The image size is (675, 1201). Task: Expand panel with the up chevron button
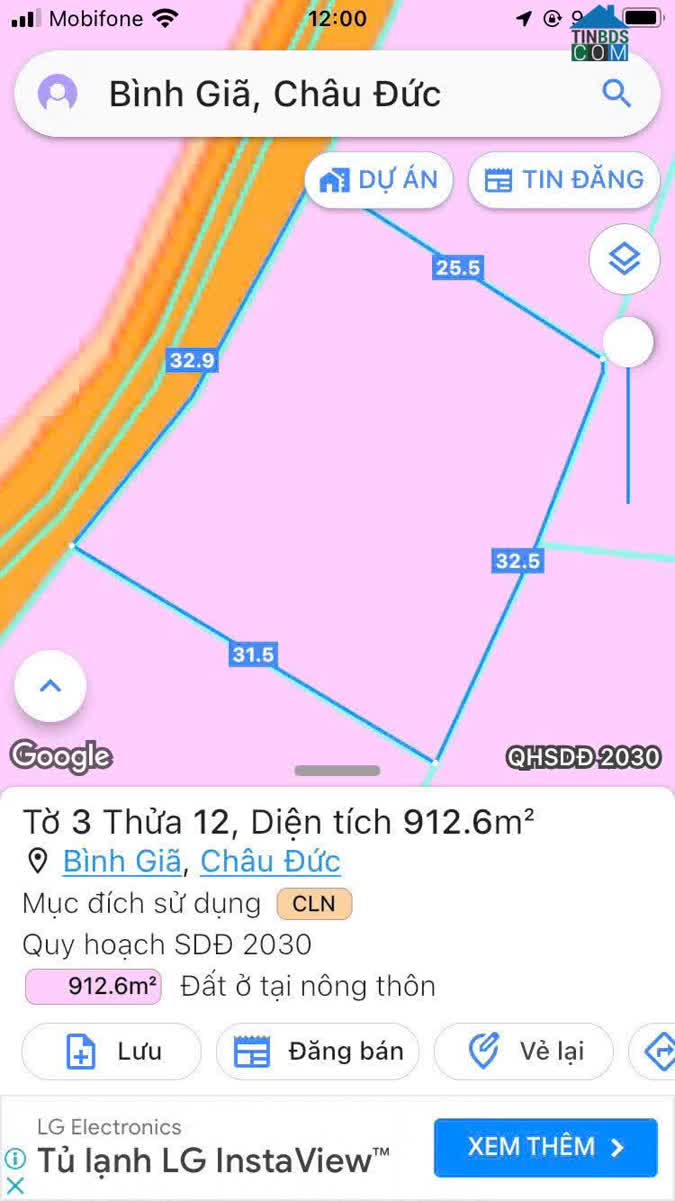click(x=50, y=686)
